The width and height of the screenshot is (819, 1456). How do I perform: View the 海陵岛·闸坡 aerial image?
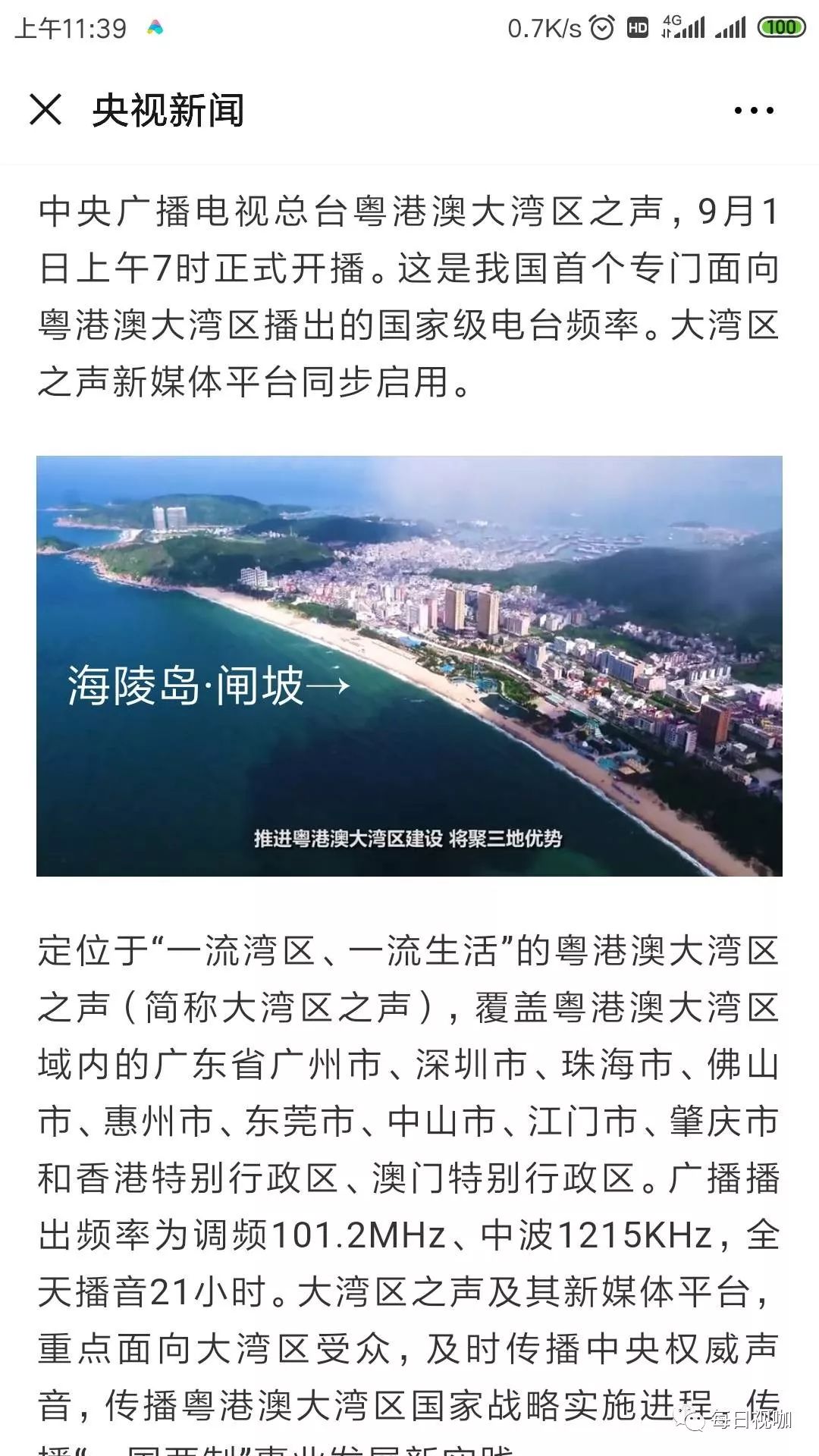pyautogui.click(x=409, y=666)
